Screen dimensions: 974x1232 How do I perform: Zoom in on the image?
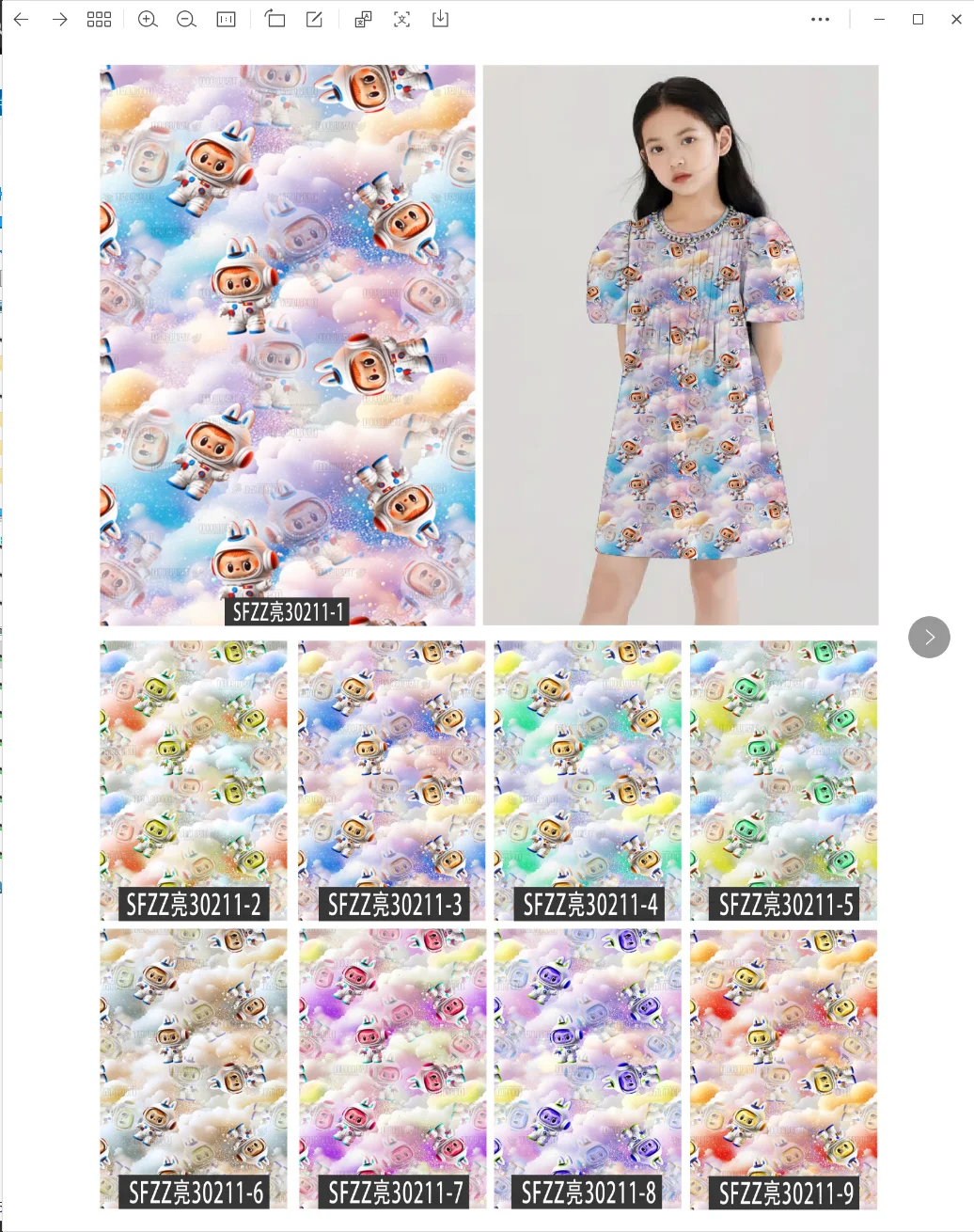(148, 19)
